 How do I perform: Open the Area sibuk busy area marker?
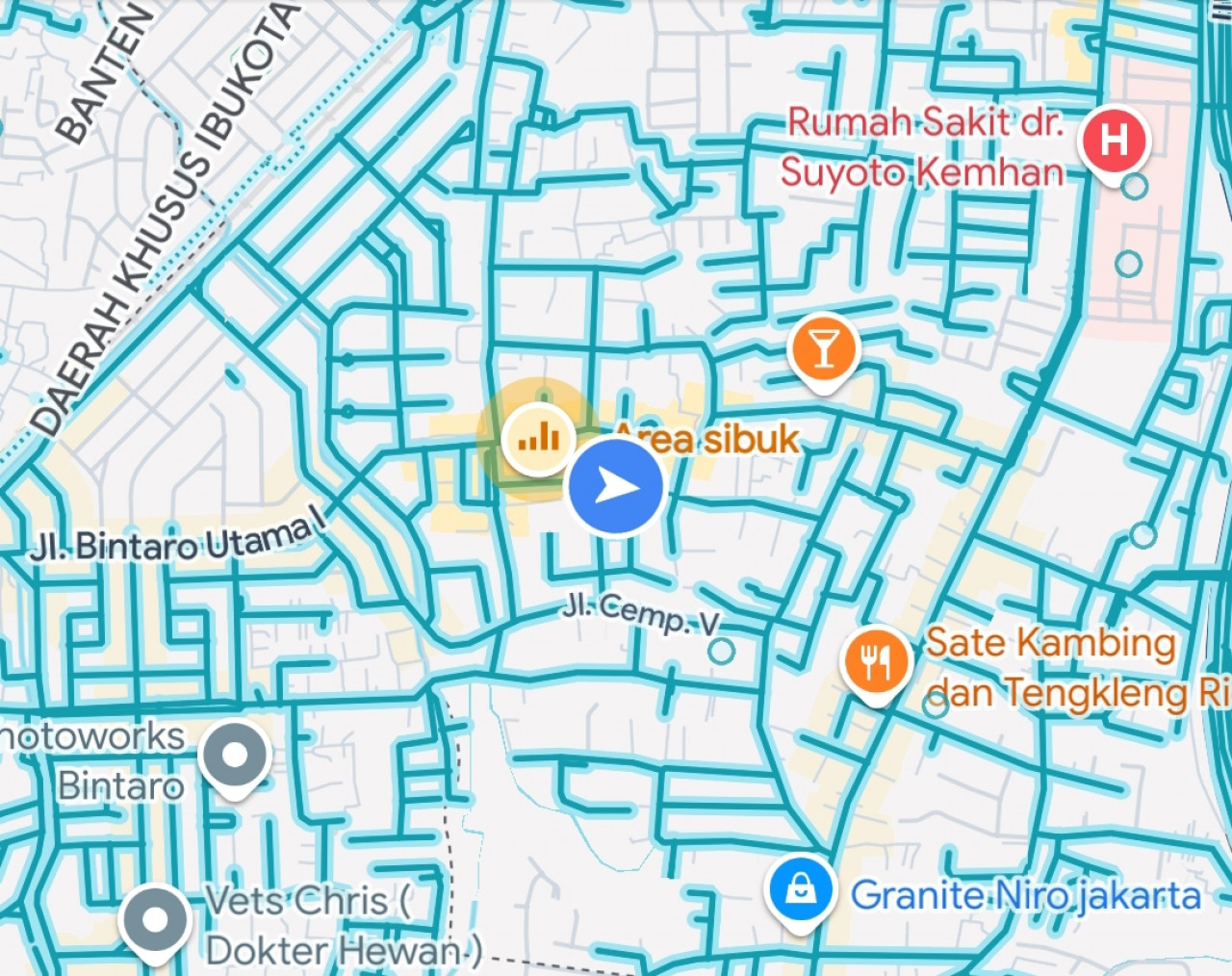pos(538,440)
